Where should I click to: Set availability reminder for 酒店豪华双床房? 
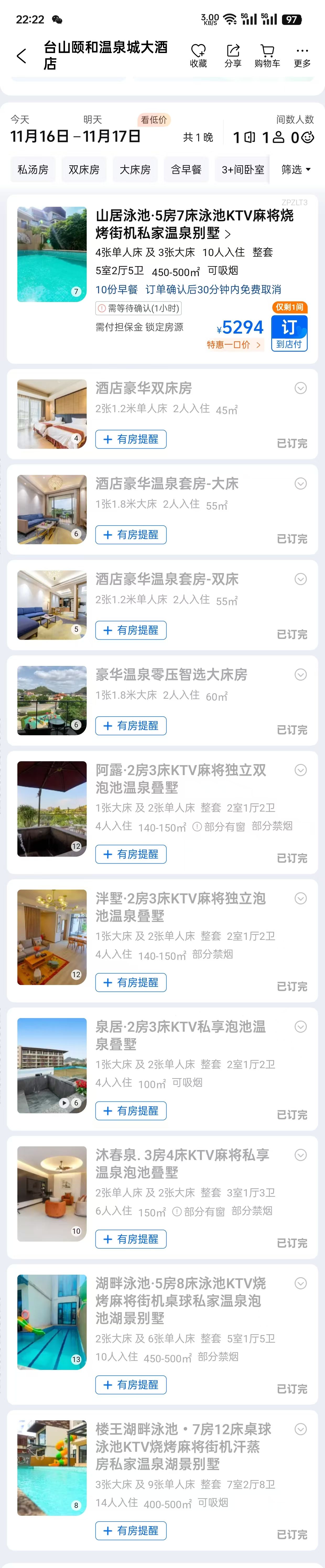click(x=131, y=439)
